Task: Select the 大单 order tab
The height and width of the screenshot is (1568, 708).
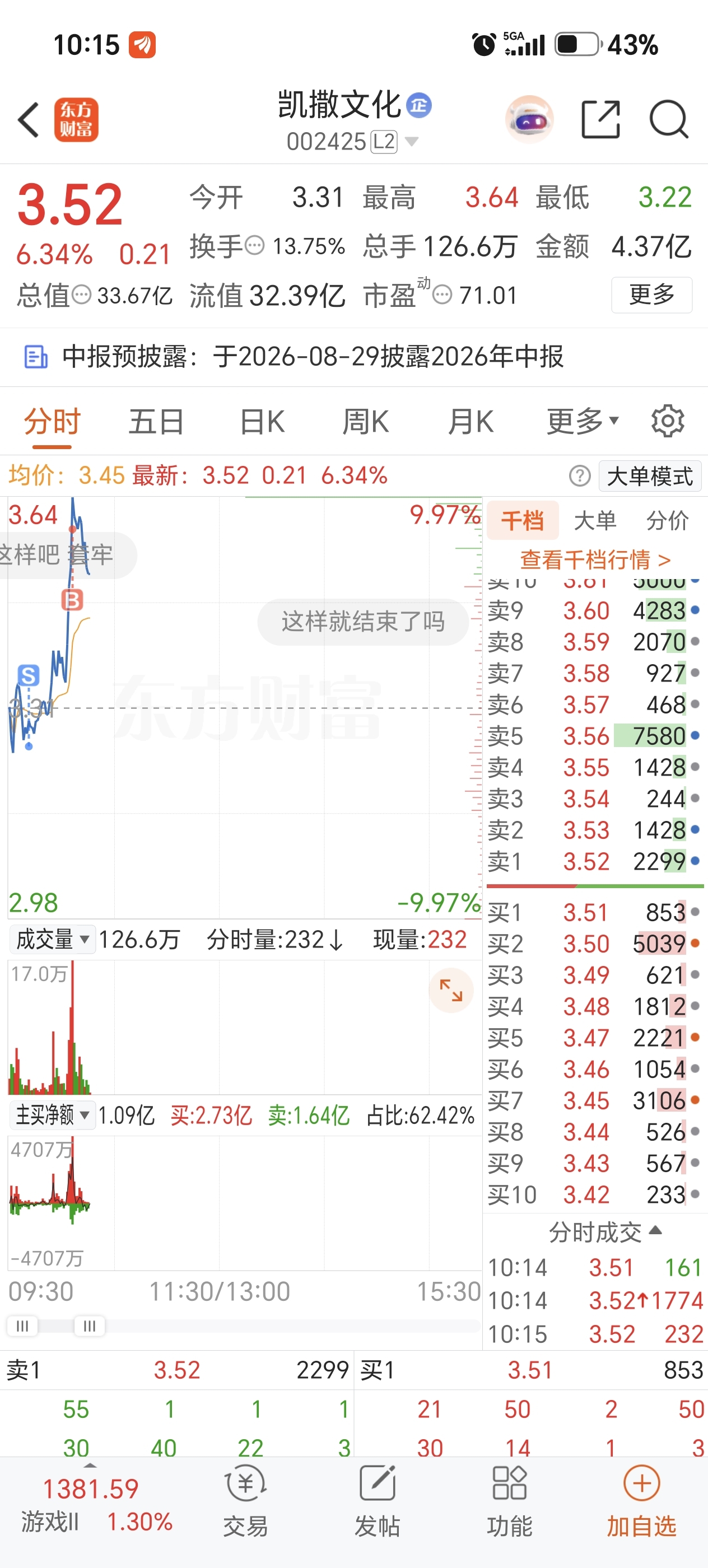Action: tap(595, 520)
